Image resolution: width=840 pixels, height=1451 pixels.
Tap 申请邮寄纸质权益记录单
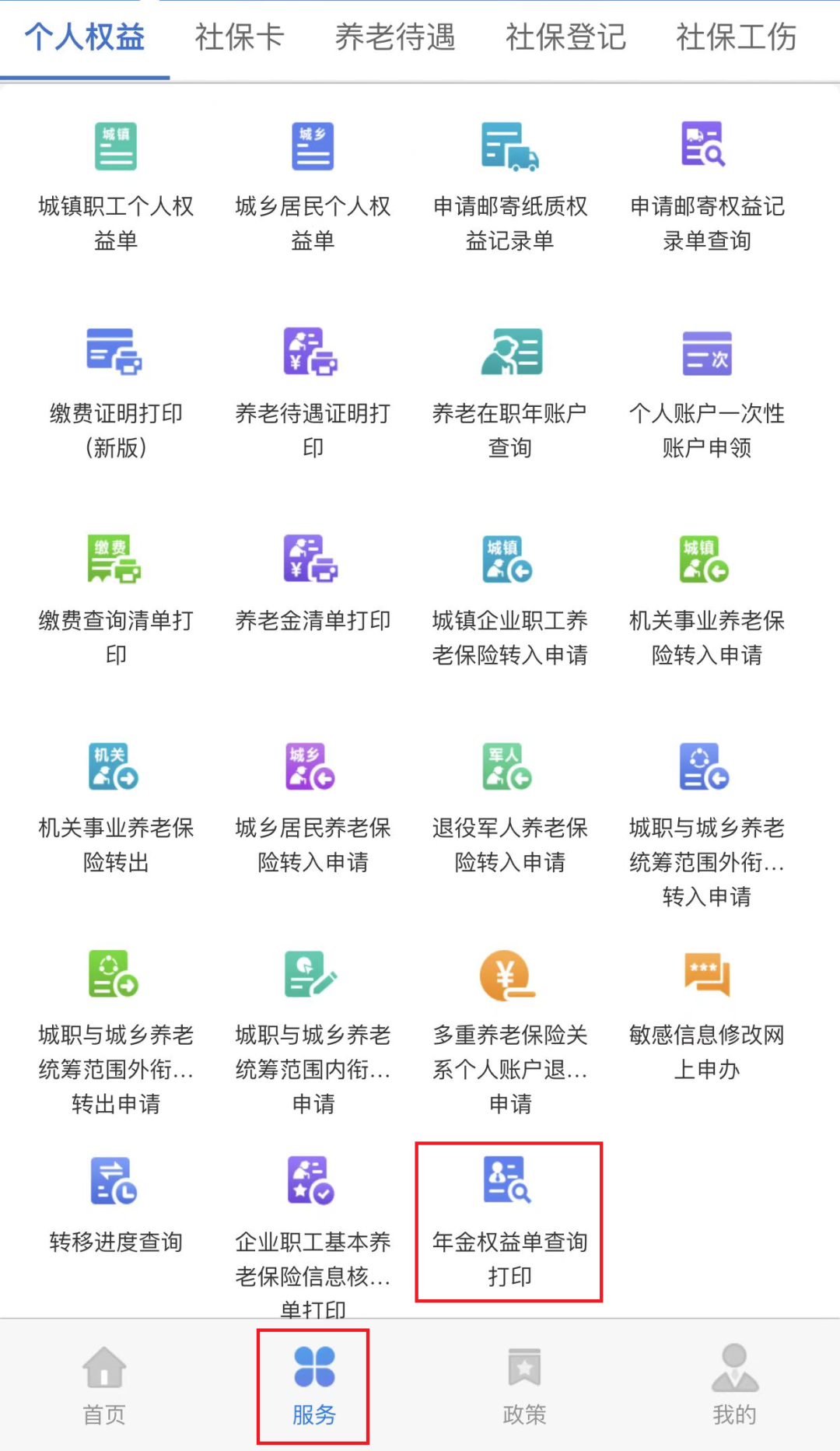point(509,187)
